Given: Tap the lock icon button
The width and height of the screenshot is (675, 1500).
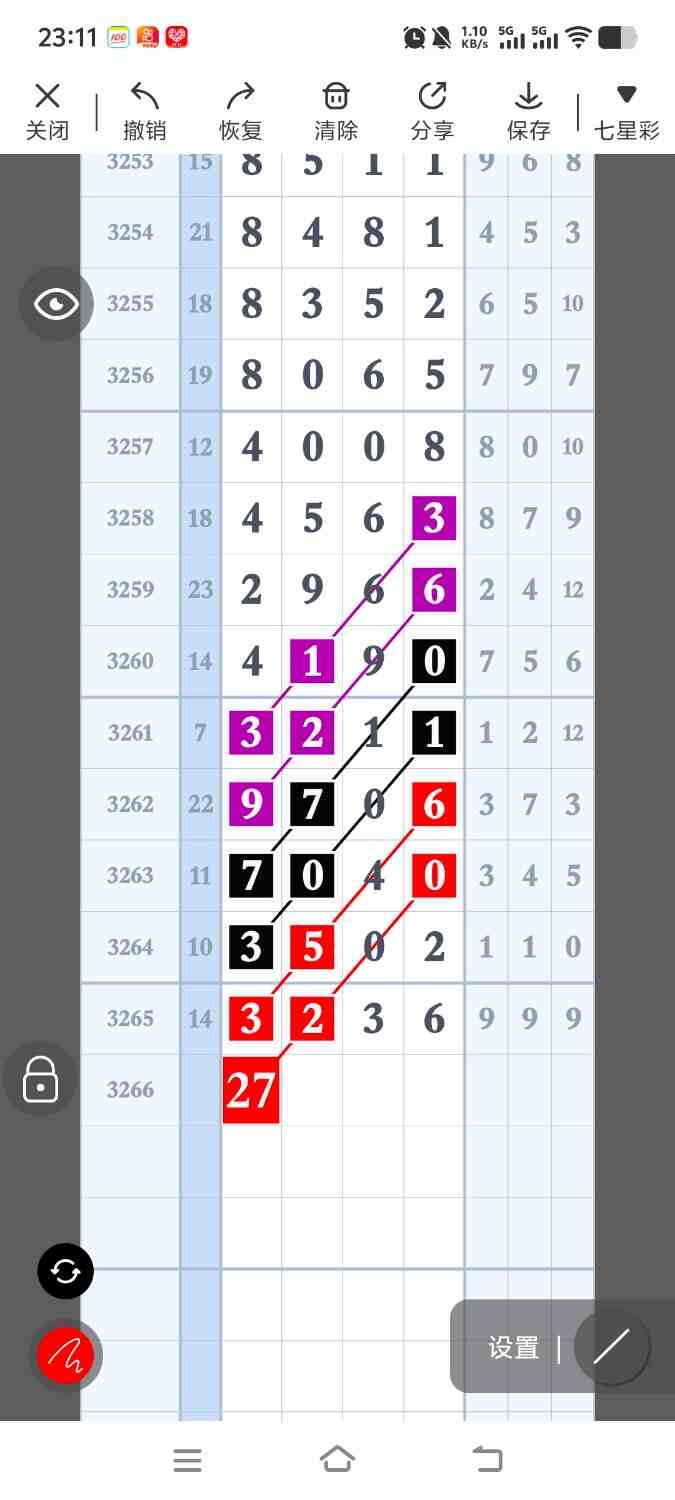Looking at the screenshot, I should [40, 1079].
